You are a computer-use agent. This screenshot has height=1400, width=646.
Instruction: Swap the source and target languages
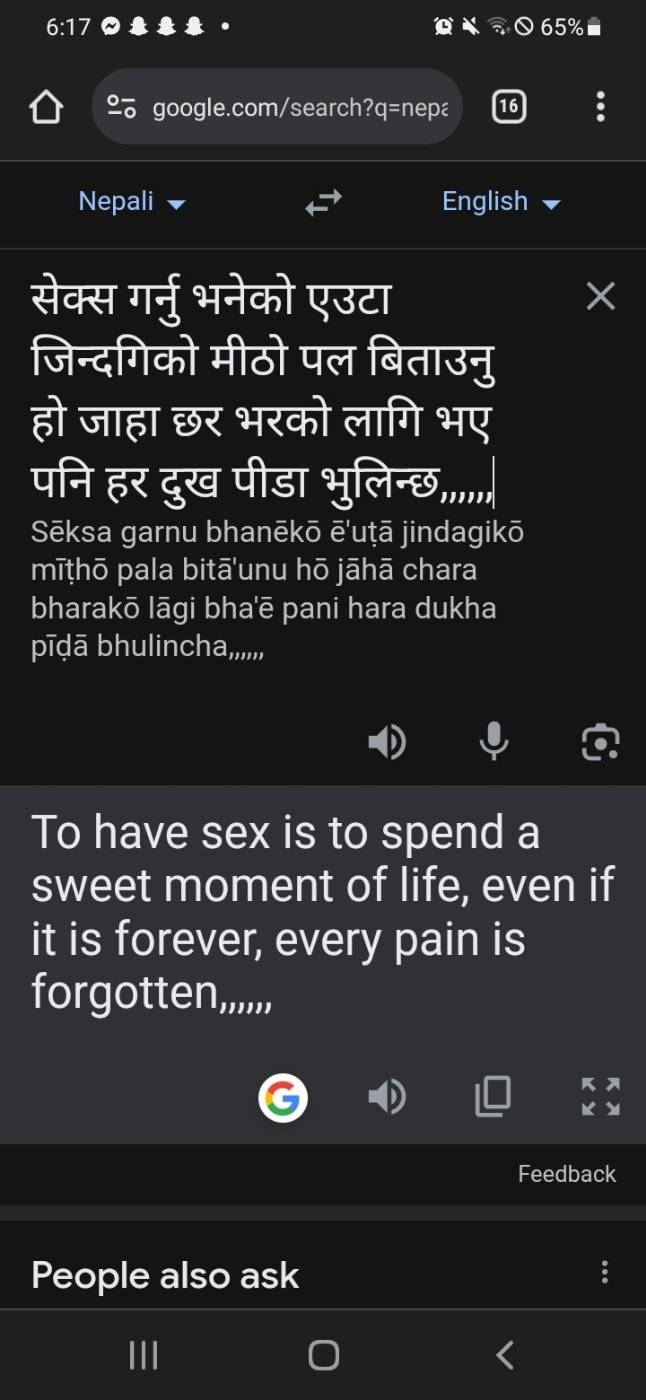click(323, 203)
